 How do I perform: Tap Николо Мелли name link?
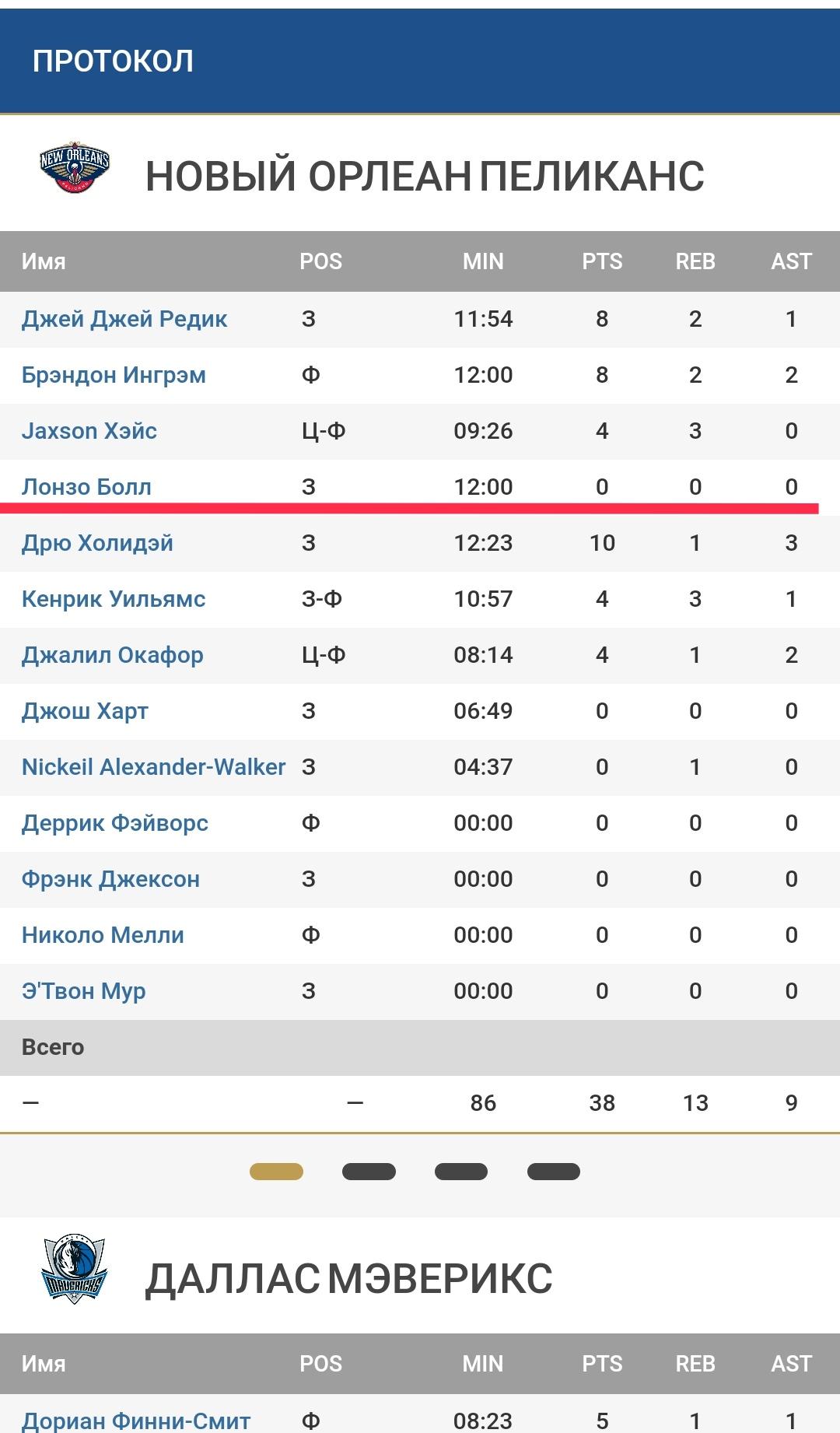coord(103,935)
